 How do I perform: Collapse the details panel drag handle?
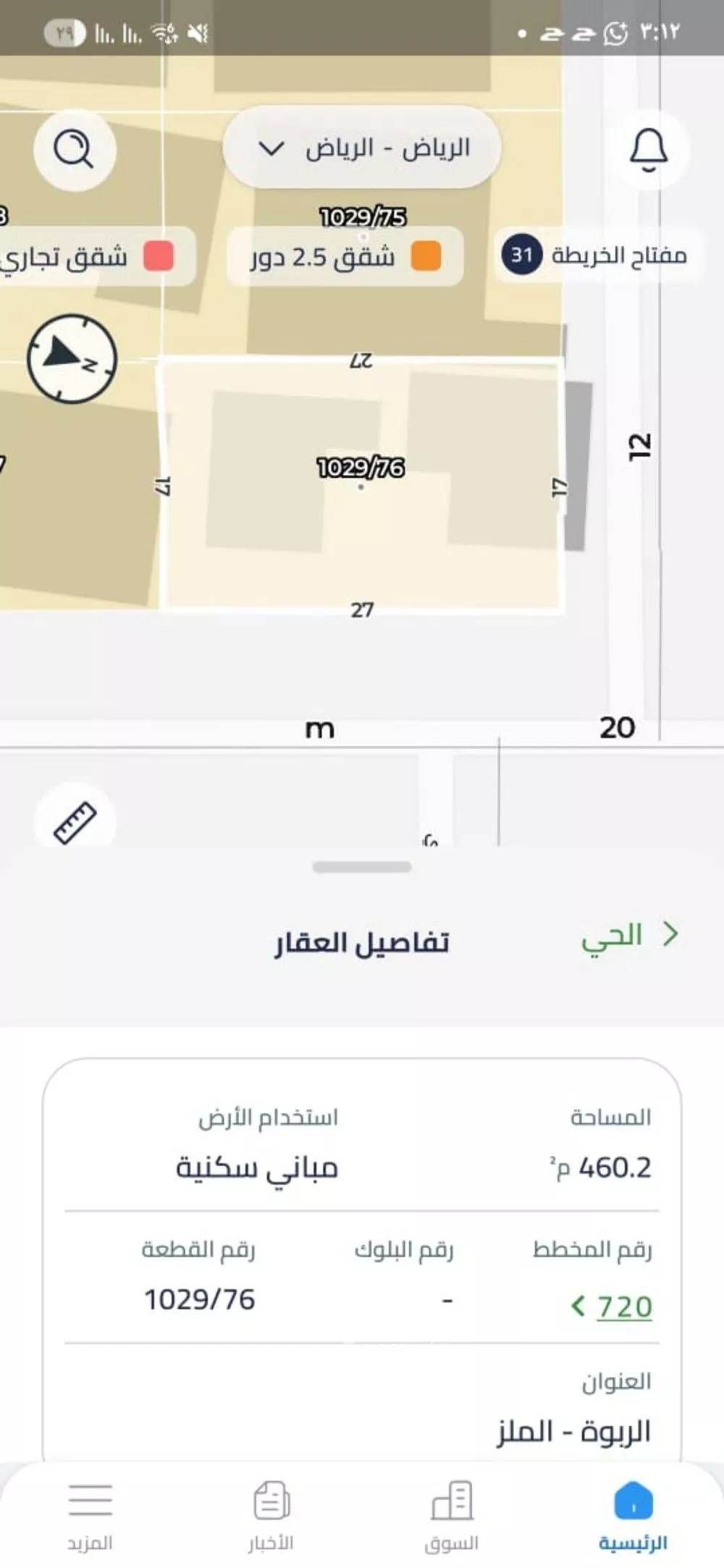pos(362,866)
